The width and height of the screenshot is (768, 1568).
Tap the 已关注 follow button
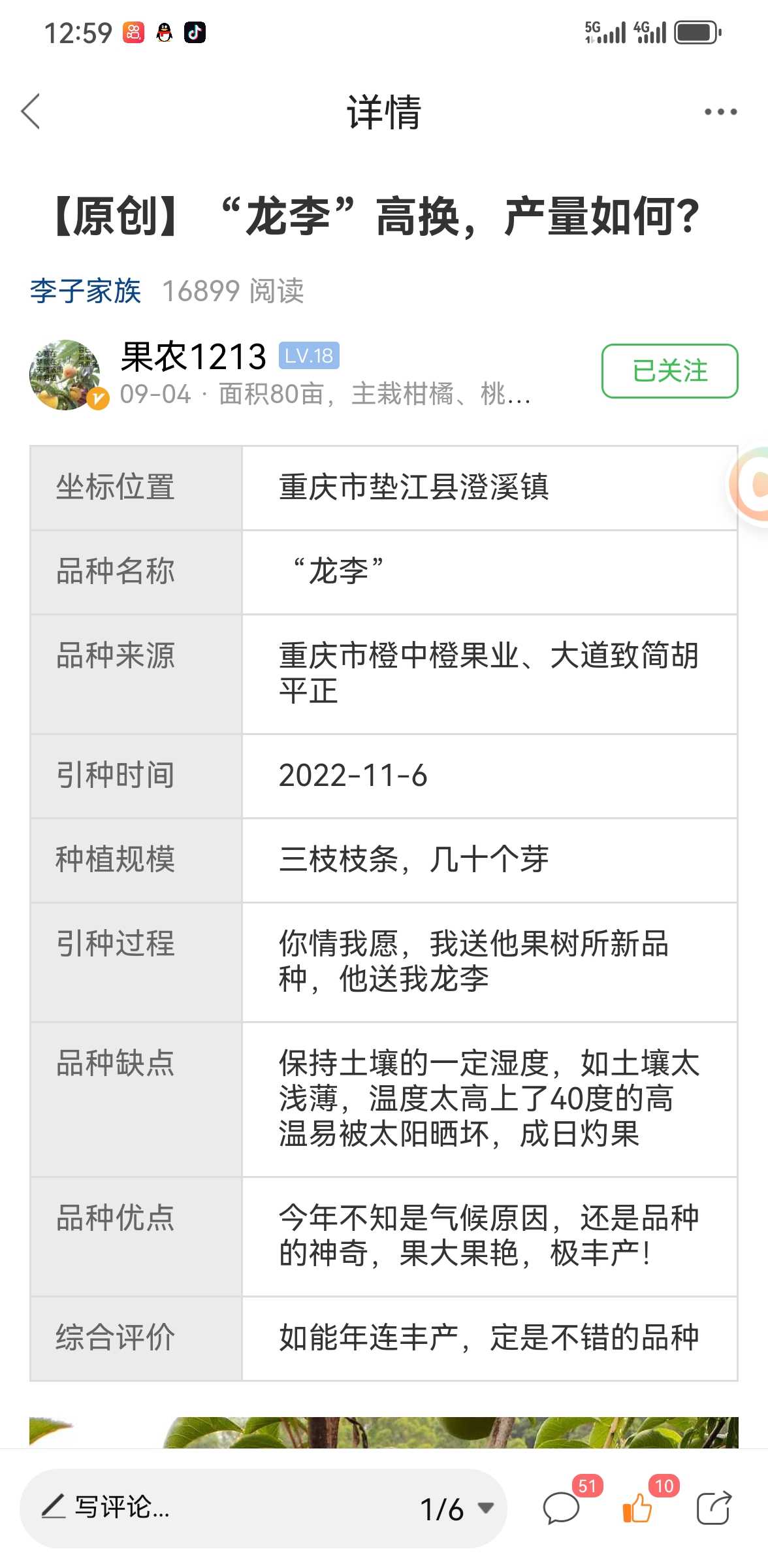tap(669, 371)
